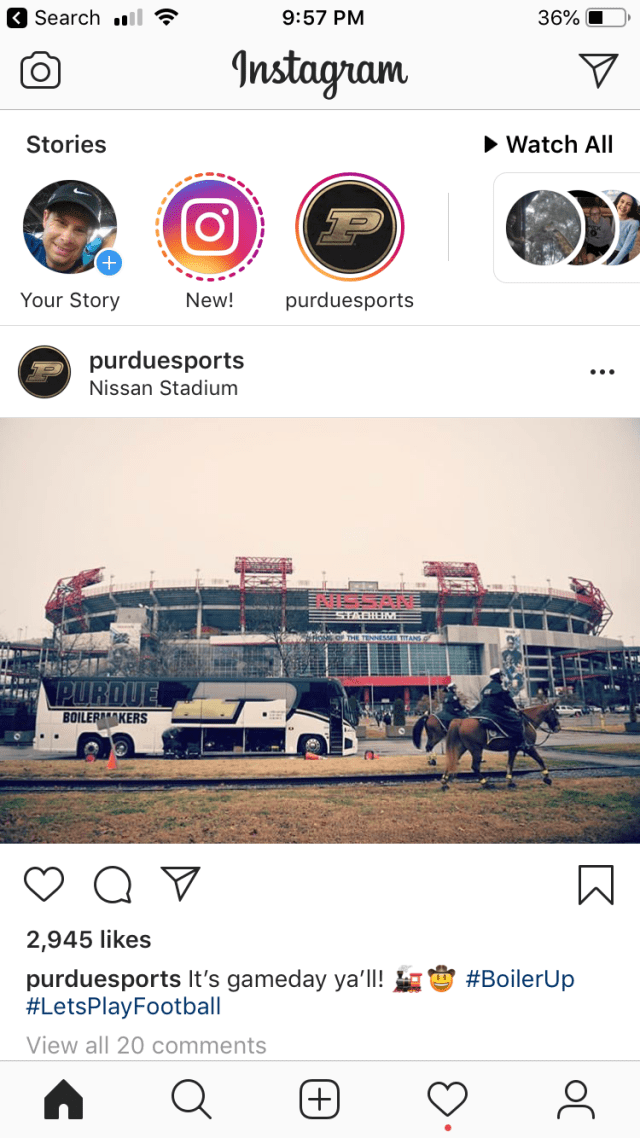View all 20 comments

click(x=146, y=1045)
